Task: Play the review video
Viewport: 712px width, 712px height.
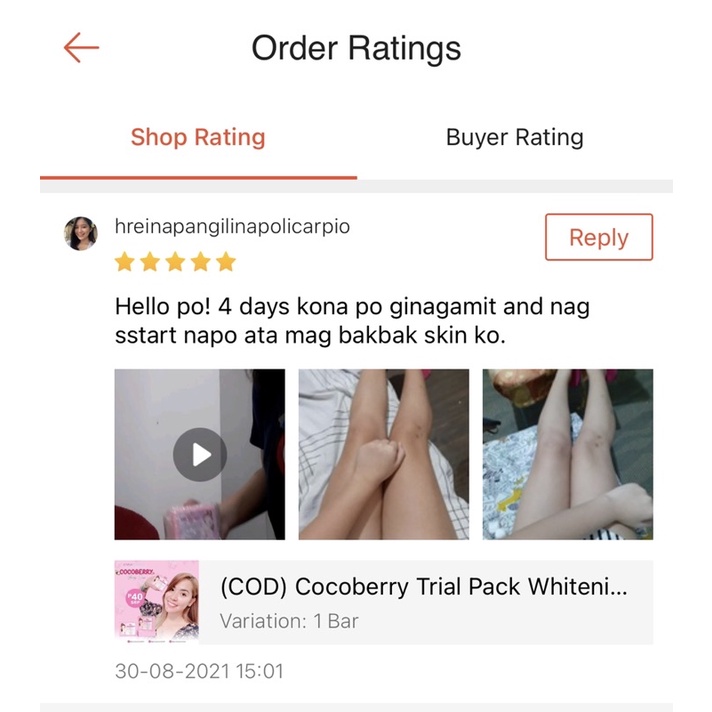Action: (x=200, y=454)
